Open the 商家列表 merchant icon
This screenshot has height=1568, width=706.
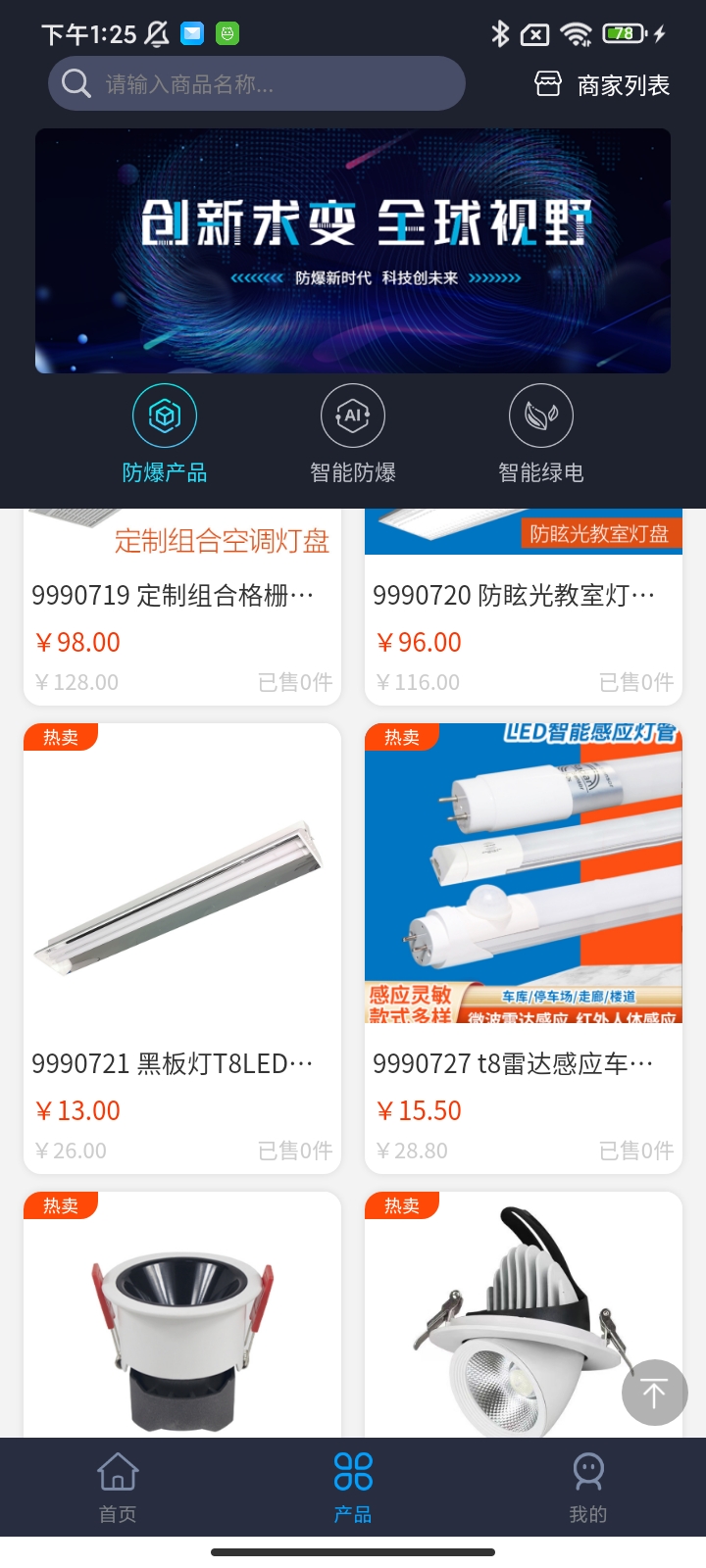pos(547,83)
